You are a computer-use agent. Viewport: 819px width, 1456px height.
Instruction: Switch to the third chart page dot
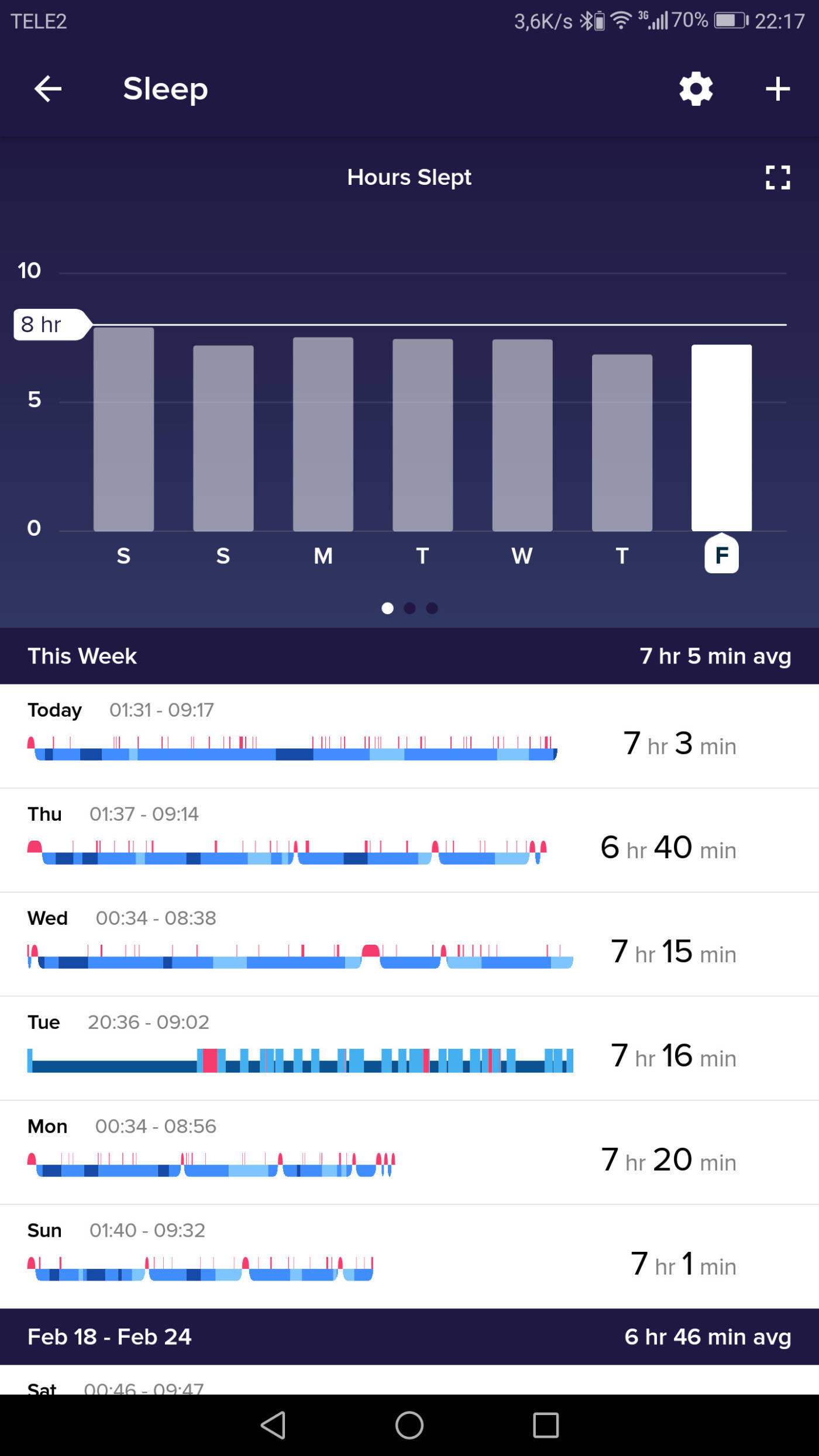point(432,608)
